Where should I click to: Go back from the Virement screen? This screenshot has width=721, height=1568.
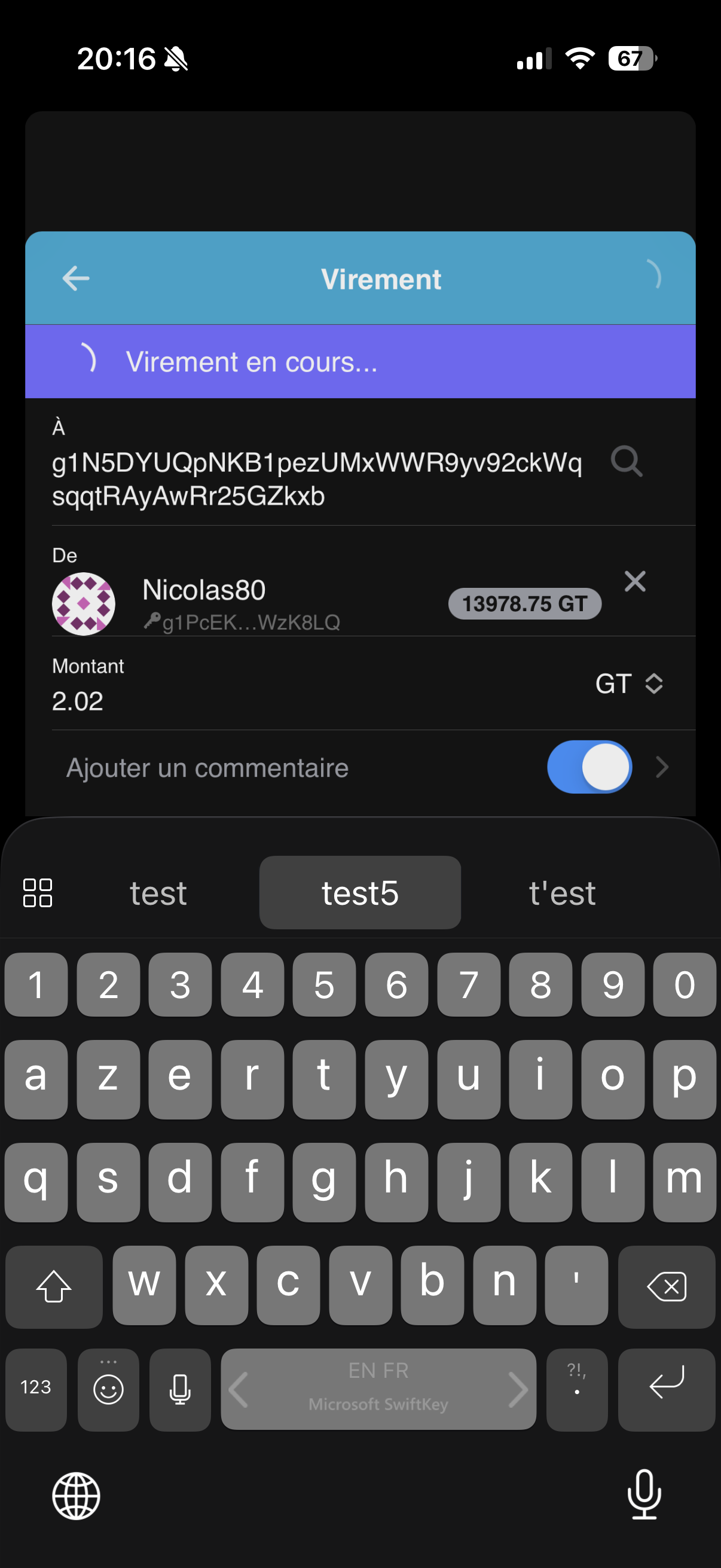(x=76, y=279)
